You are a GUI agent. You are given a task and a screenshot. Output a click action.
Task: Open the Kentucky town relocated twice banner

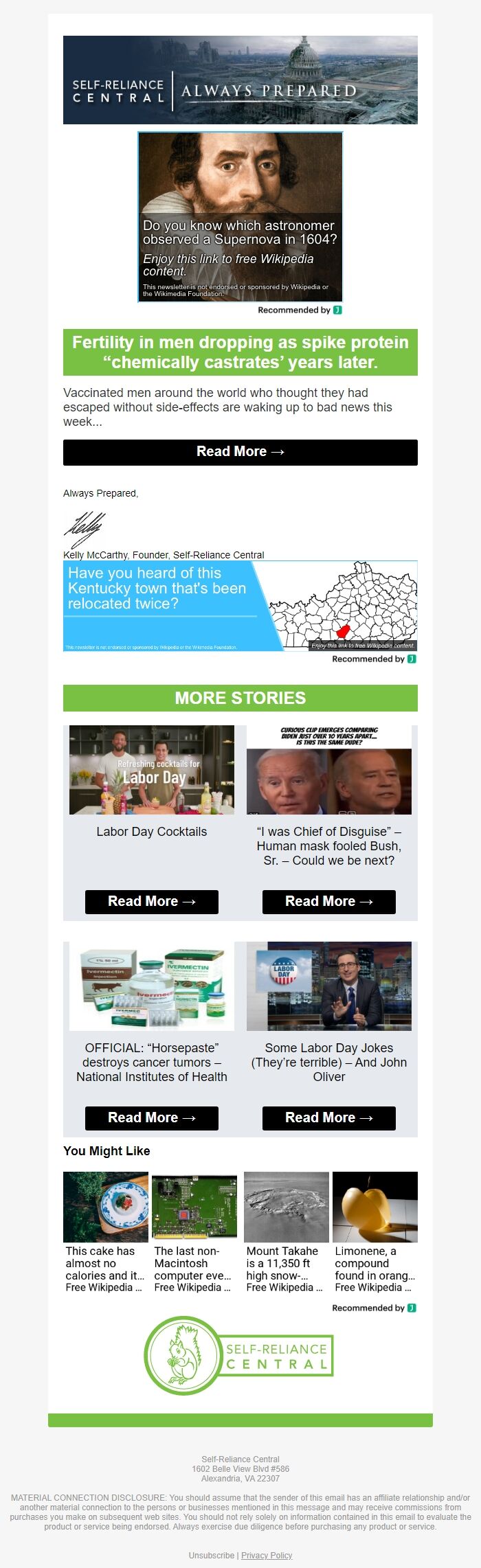[240, 606]
